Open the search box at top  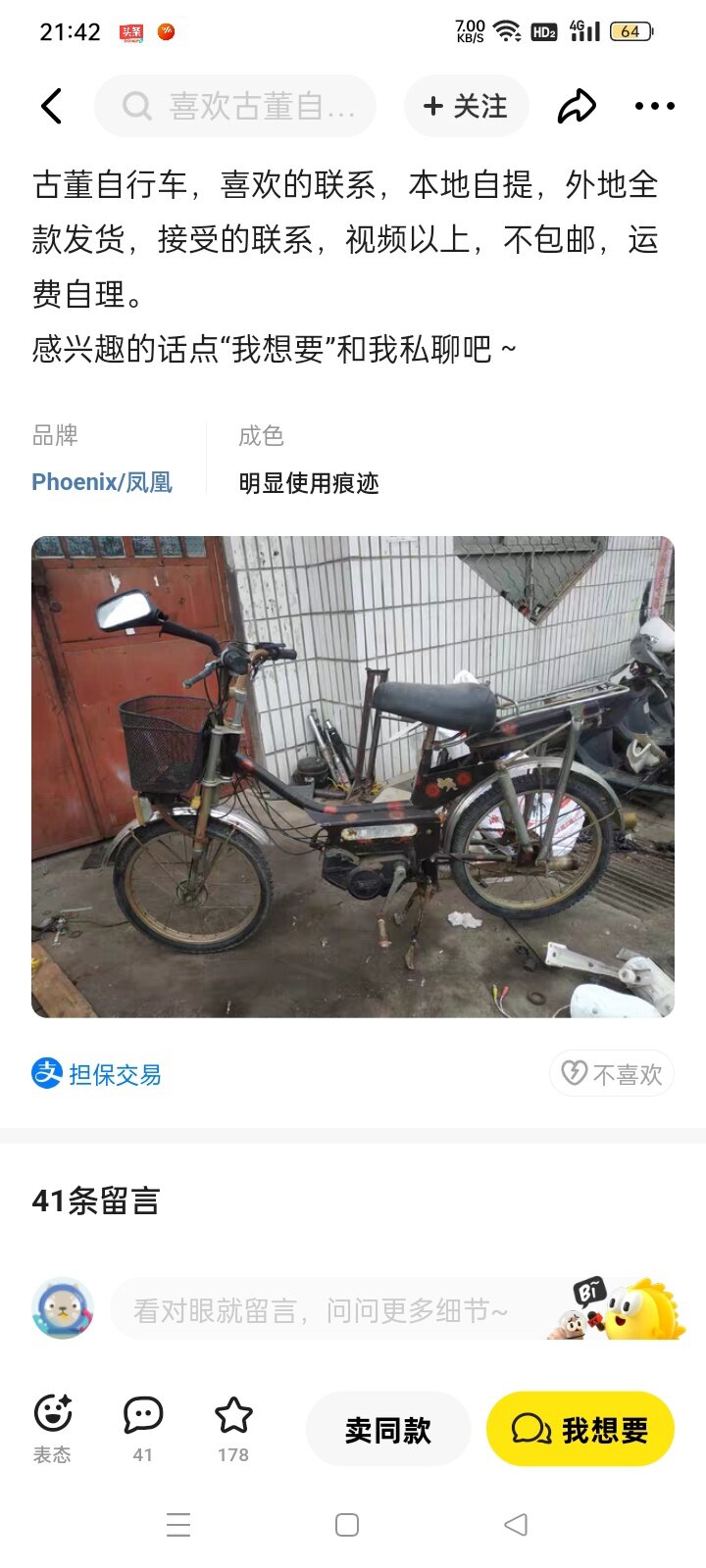click(x=235, y=106)
